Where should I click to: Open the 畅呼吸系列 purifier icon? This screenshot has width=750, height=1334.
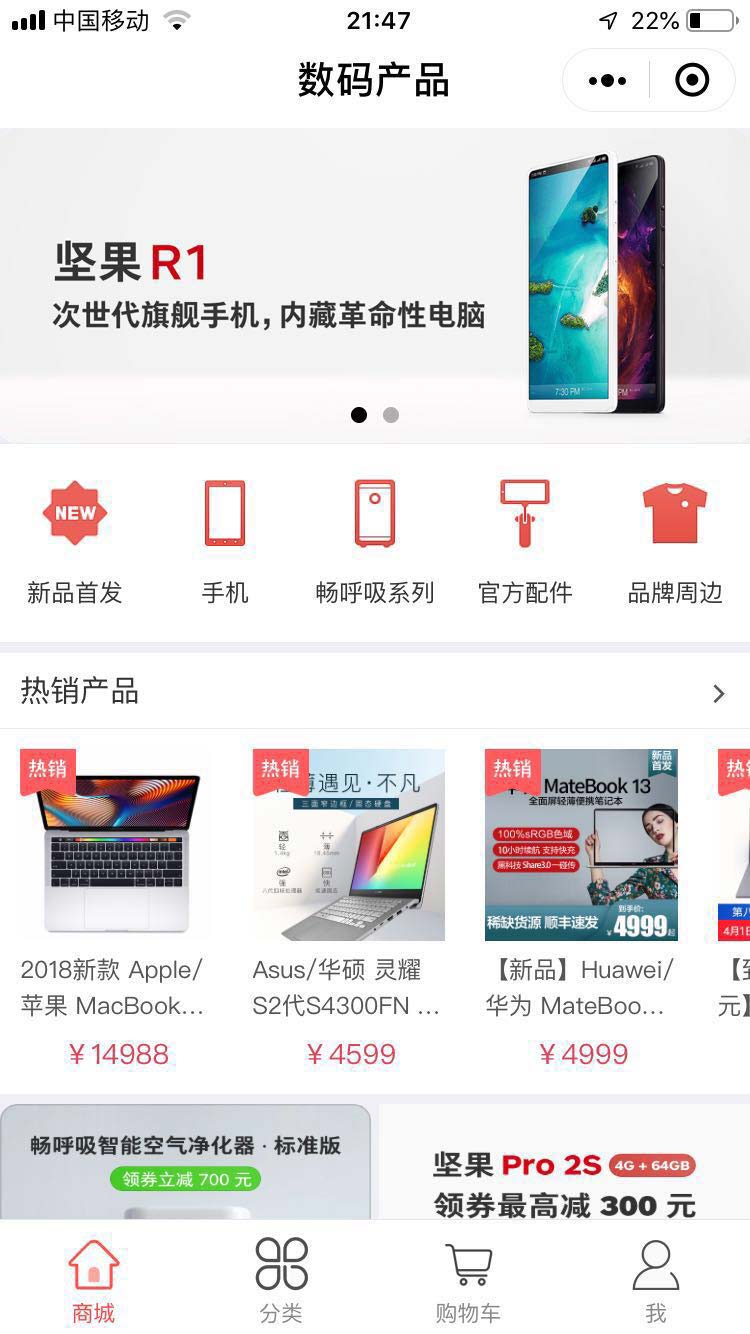pyautogui.click(x=375, y=513)
